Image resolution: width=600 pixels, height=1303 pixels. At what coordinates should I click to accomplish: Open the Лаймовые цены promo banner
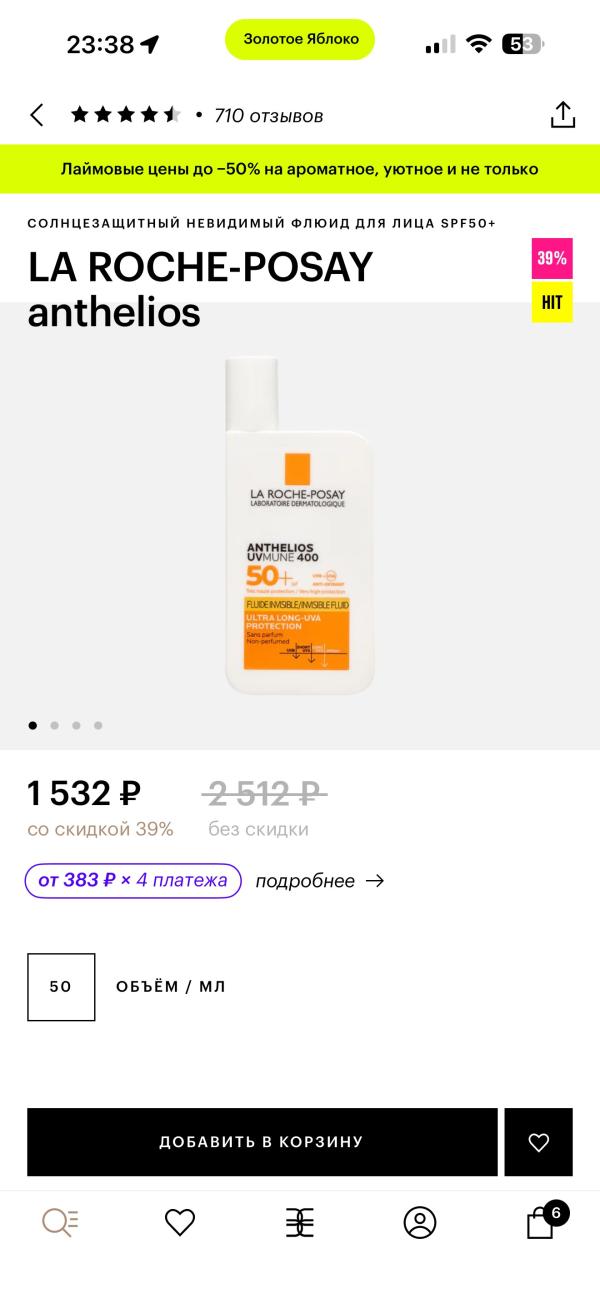[x=300, y=169]
